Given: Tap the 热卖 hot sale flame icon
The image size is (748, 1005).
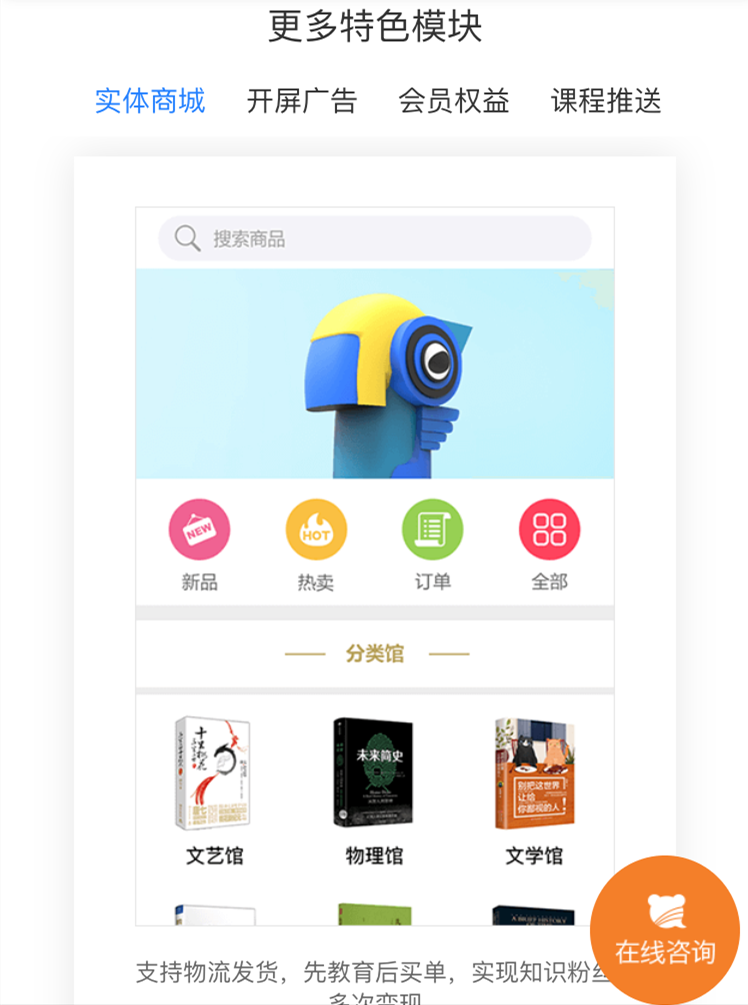Looking at the screenshot, I should pyautogui.click(x=315, y=530).
